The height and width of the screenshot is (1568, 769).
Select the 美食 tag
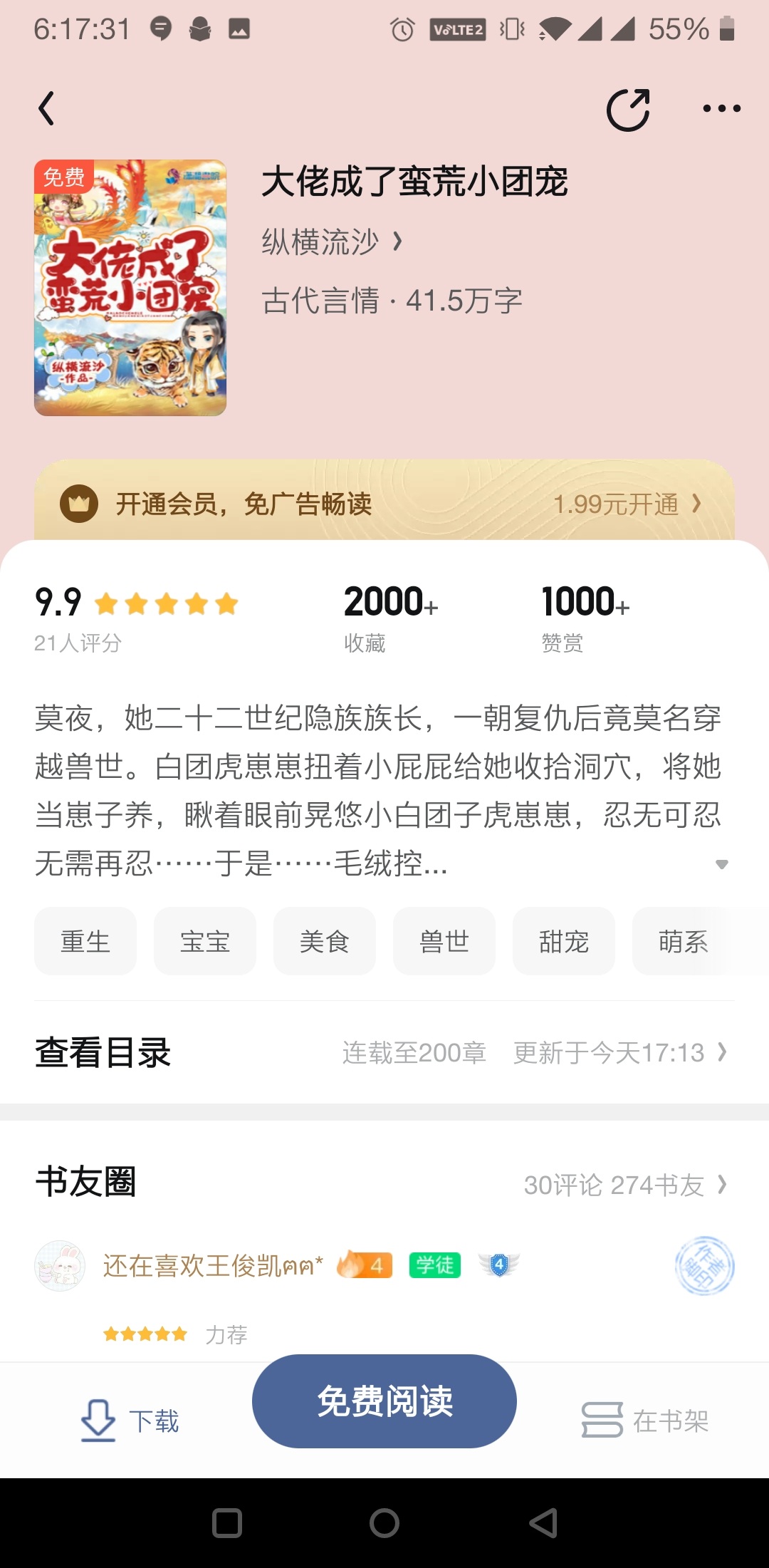325,942
